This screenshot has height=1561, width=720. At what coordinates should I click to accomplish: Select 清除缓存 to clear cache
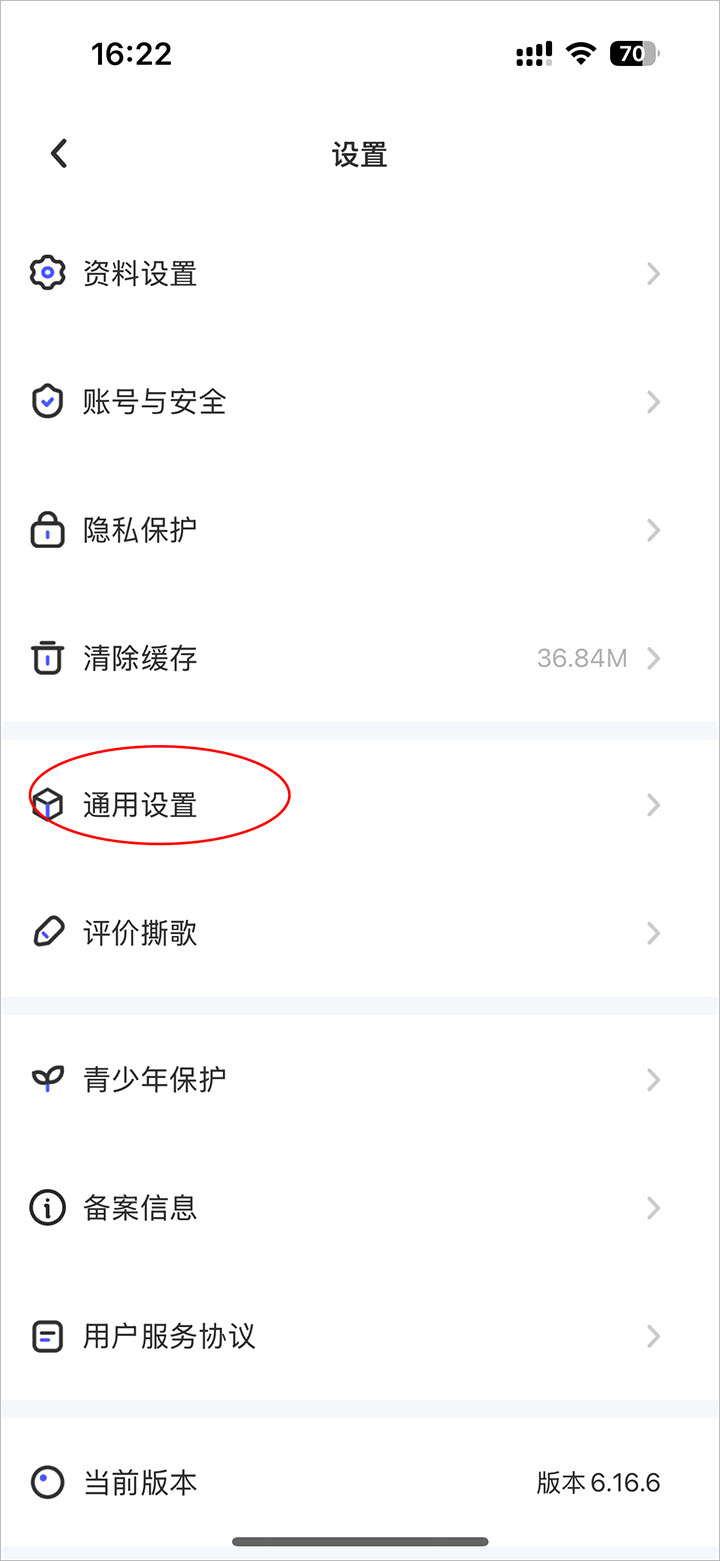point(140,658)
